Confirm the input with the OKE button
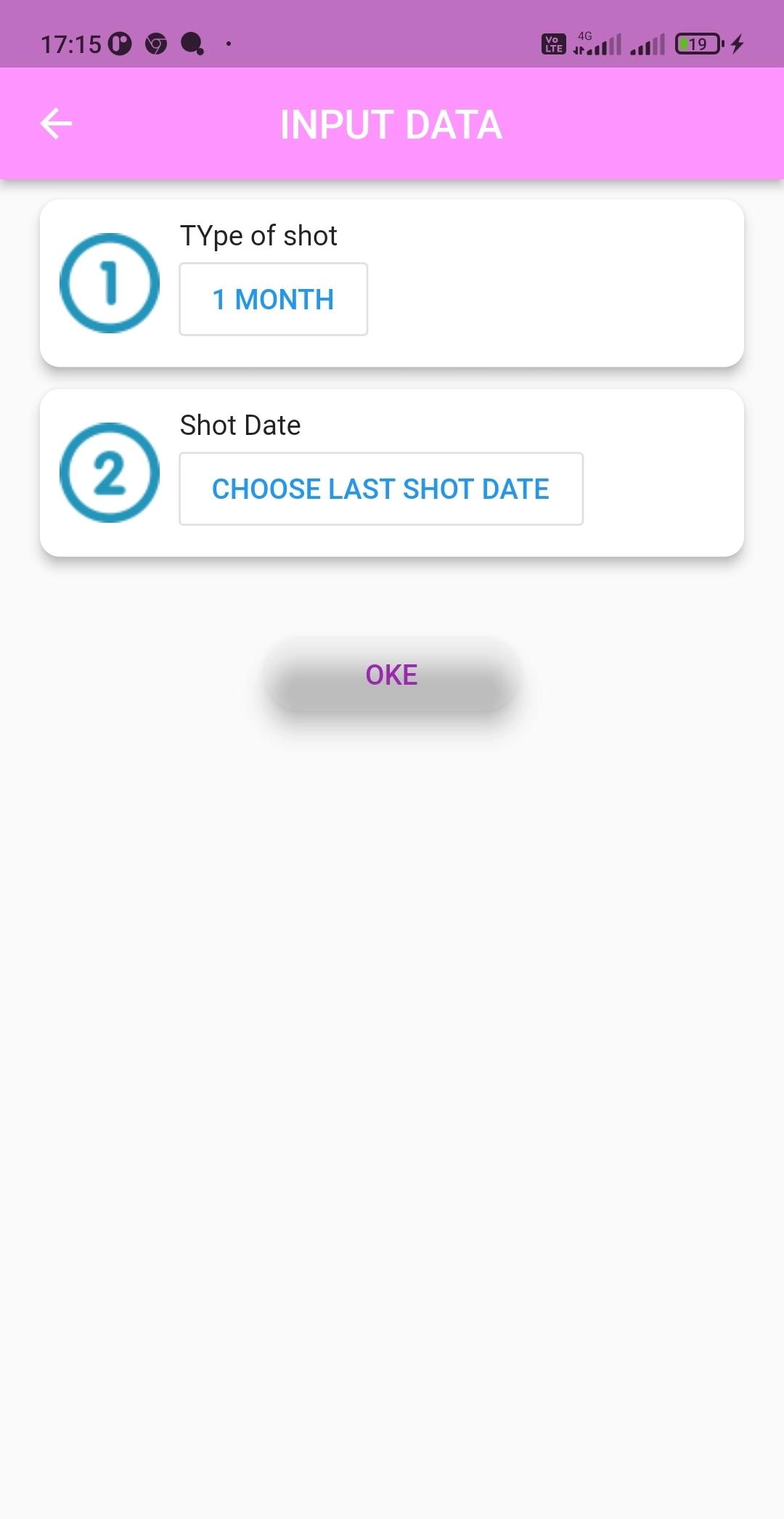 (x=391, y=675)
